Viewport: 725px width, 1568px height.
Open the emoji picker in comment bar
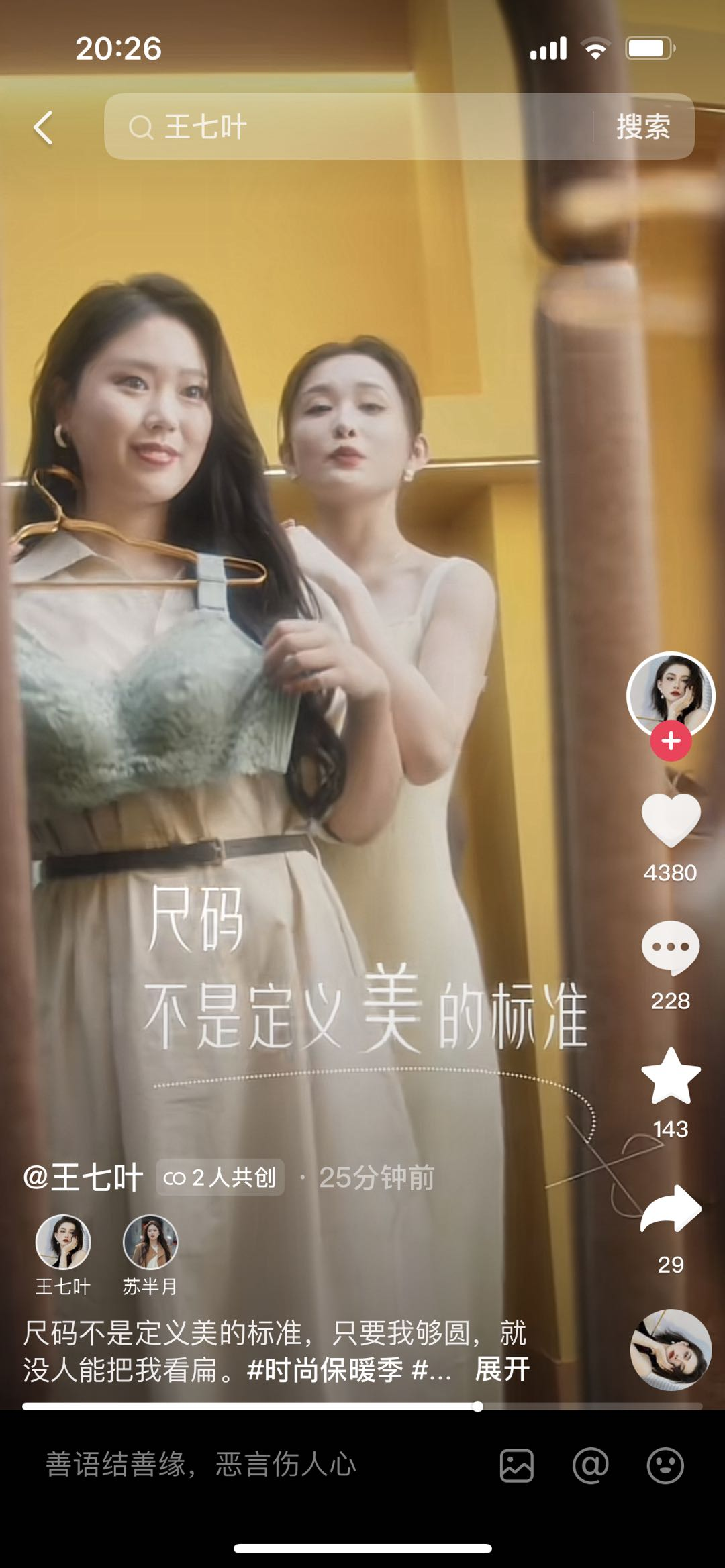pos(665,1465)
